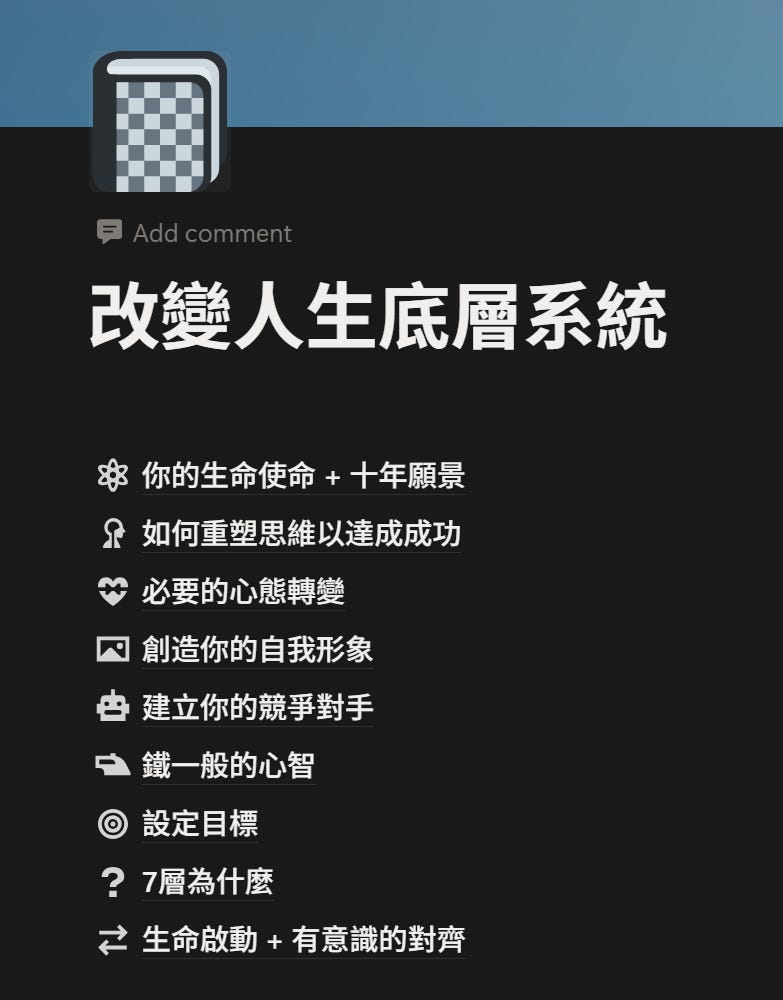This screenshot has width=783, height=1000.
Task: Open 創造你的自我形象 page
Action: (x=258, y=649)
